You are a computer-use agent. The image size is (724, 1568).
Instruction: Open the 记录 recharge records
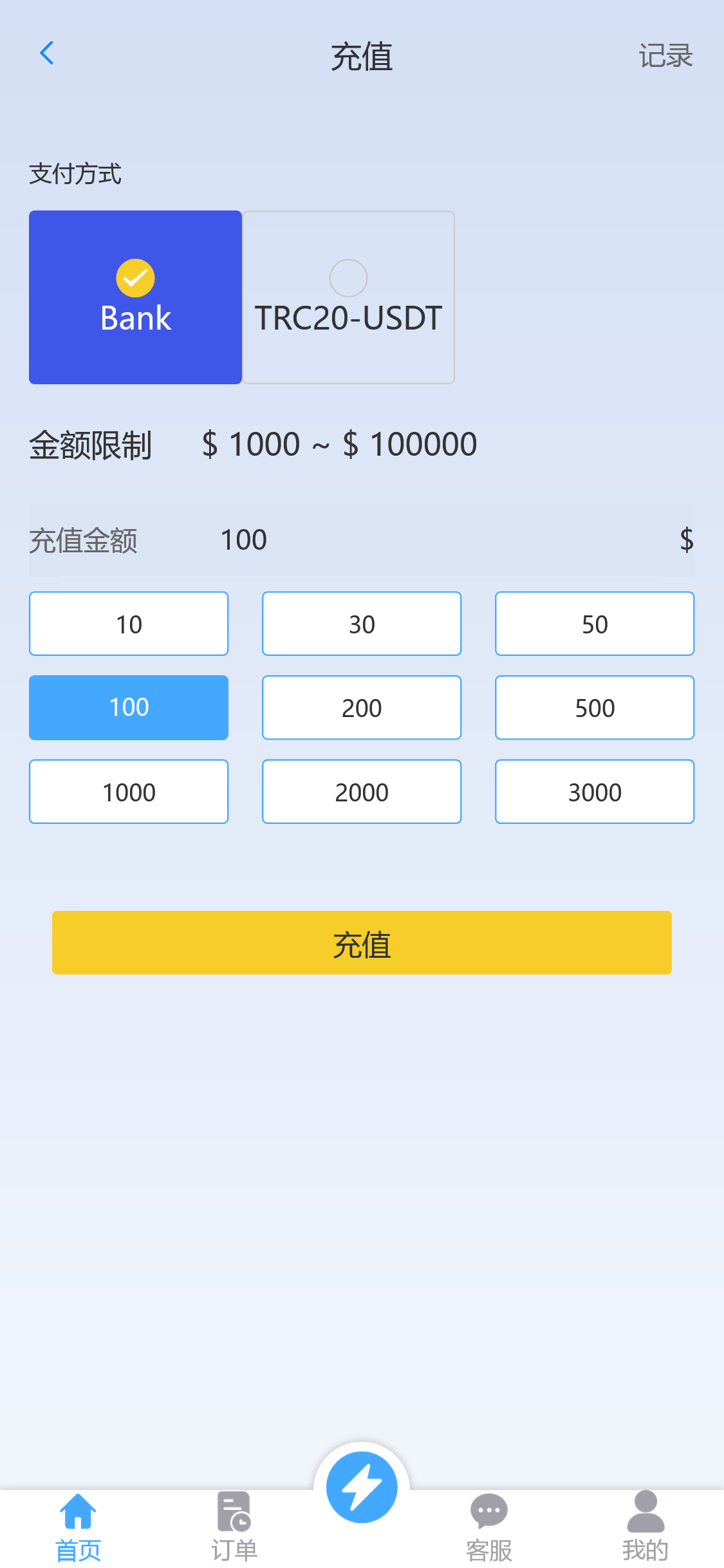[x=665, y=56]
